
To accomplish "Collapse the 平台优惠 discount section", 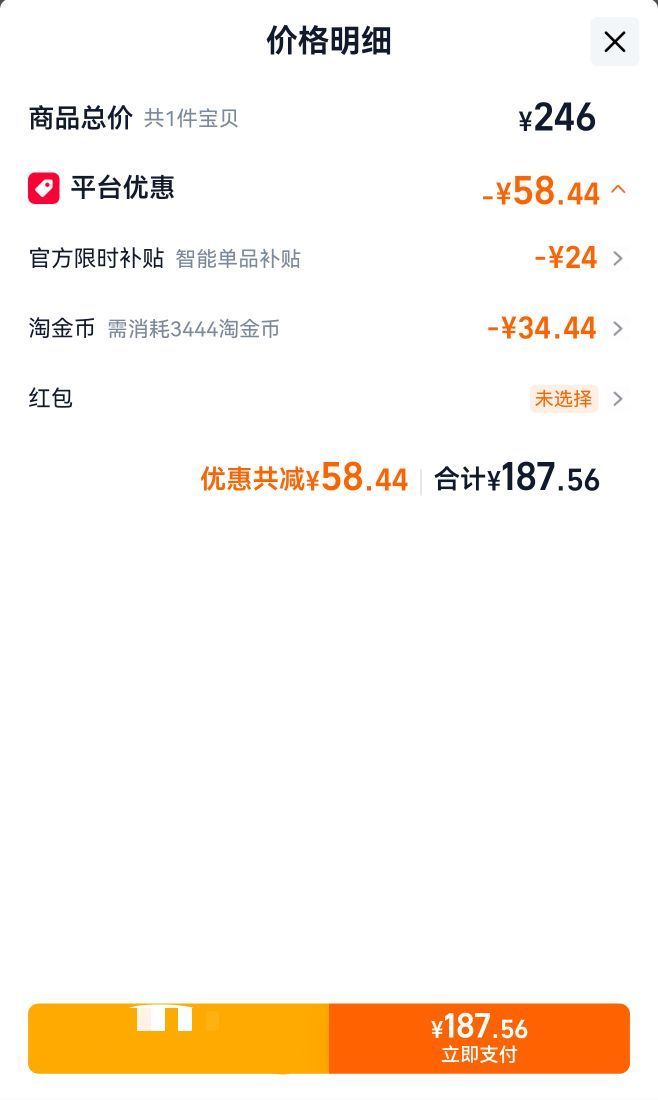I will click(618, 189).
